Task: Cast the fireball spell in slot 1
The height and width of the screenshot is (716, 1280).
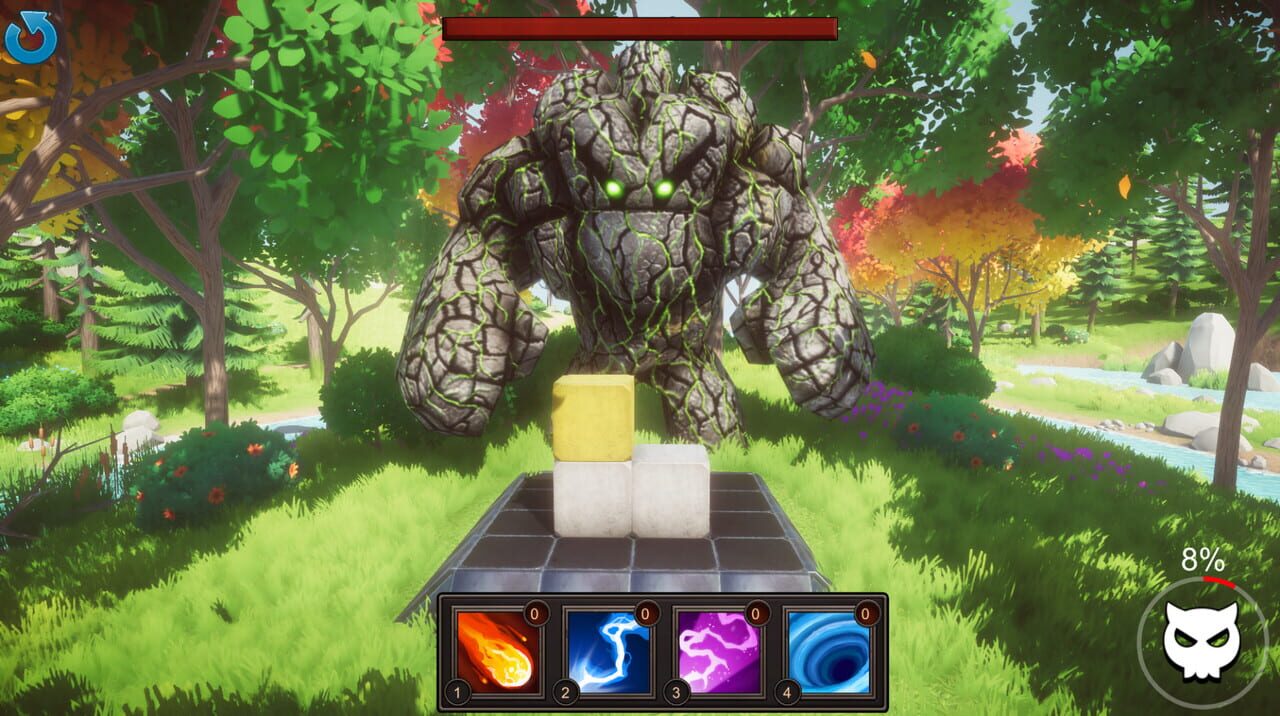Action: point(494,651)
